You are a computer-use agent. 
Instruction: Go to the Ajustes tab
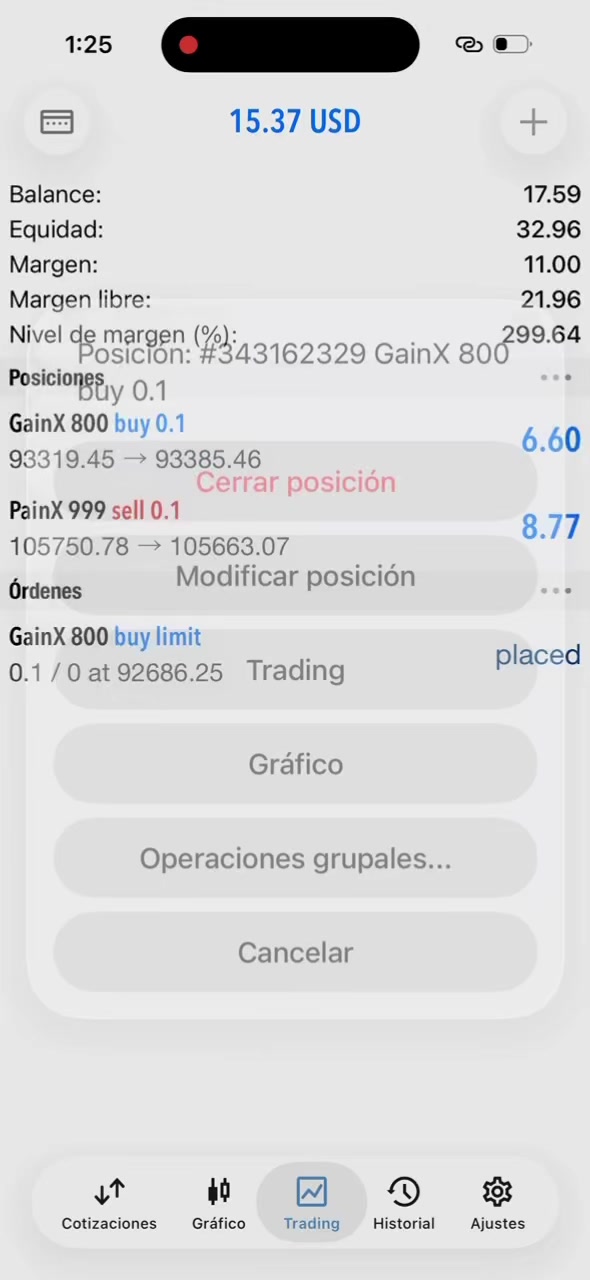[x=497, y=1203]
